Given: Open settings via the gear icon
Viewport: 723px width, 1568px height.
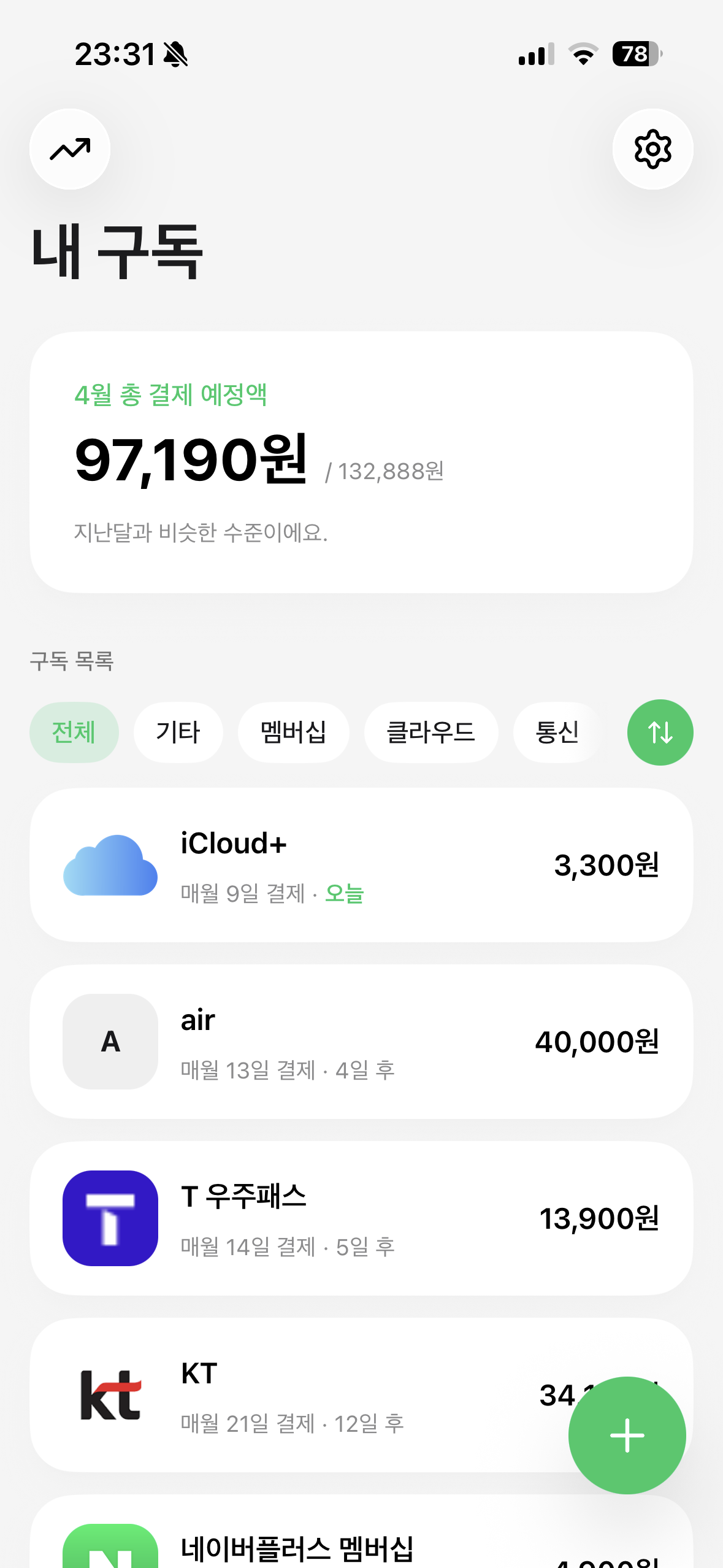Looking at the screenshot, I should pyautogui.click(x=652, y=149).
